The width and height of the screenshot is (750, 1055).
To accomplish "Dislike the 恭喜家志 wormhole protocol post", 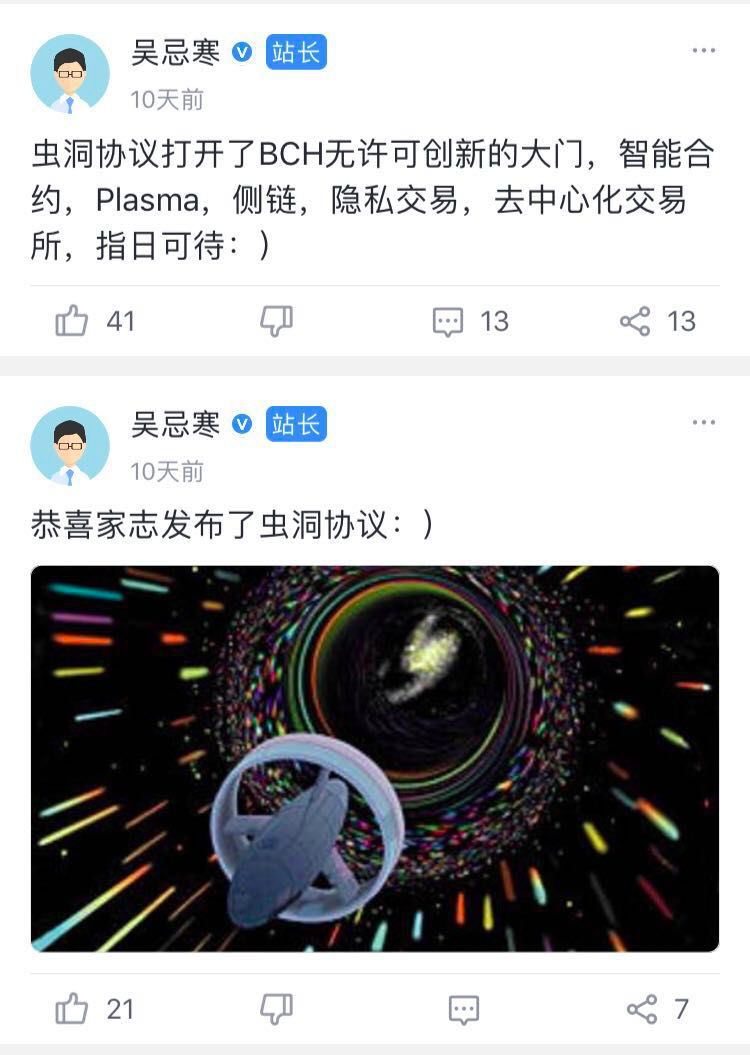I will point(276,1009).
